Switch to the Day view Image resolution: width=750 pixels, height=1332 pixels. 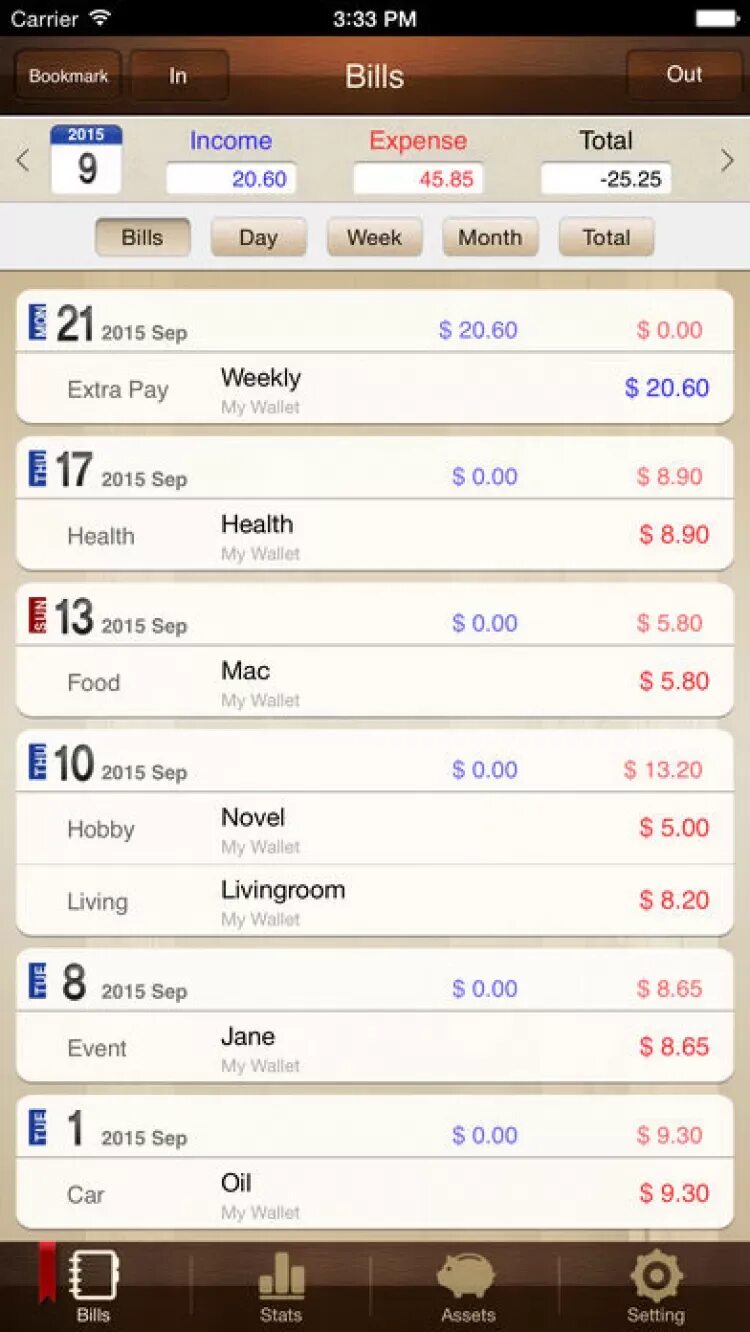(258, 237)
